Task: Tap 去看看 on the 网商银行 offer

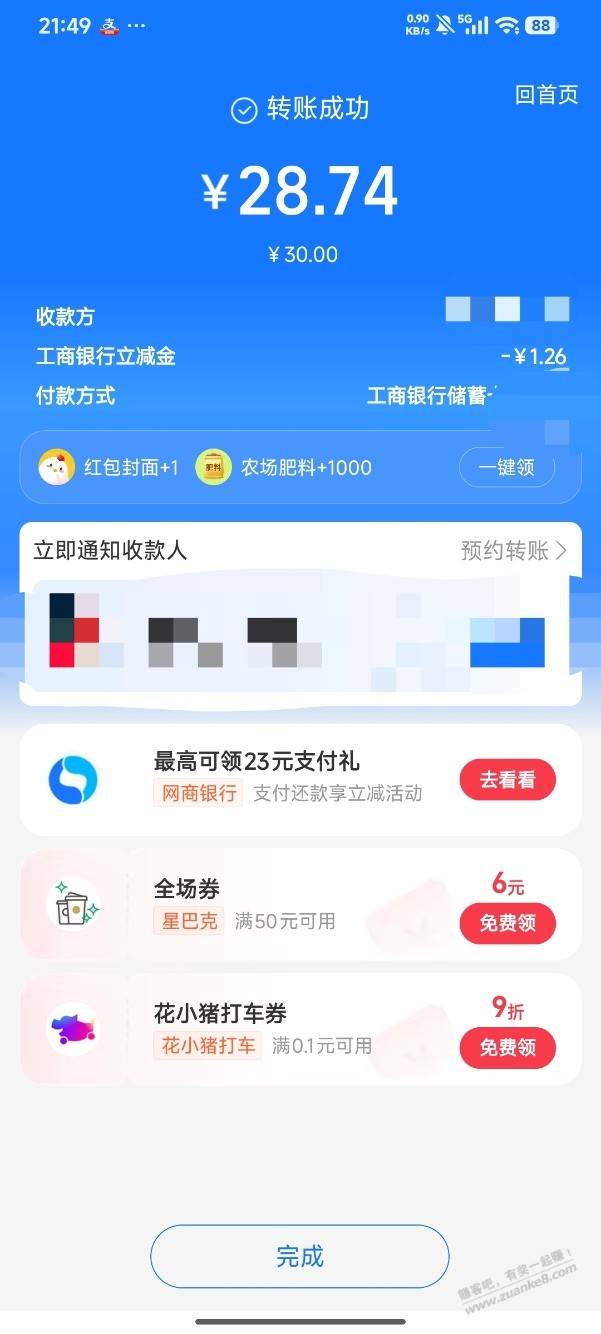Action: point(507,780)
